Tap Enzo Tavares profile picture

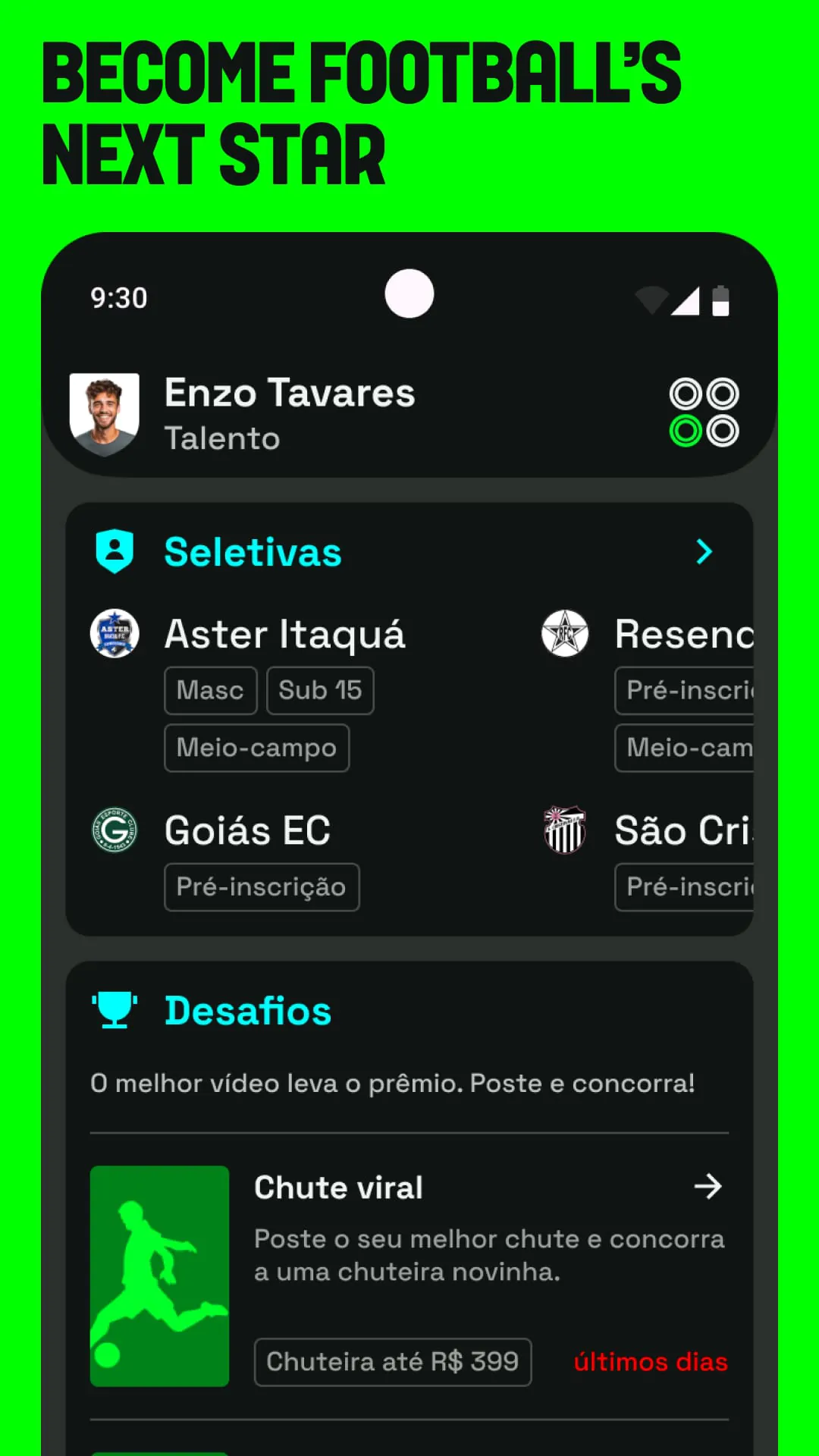[x=105, y=413]
